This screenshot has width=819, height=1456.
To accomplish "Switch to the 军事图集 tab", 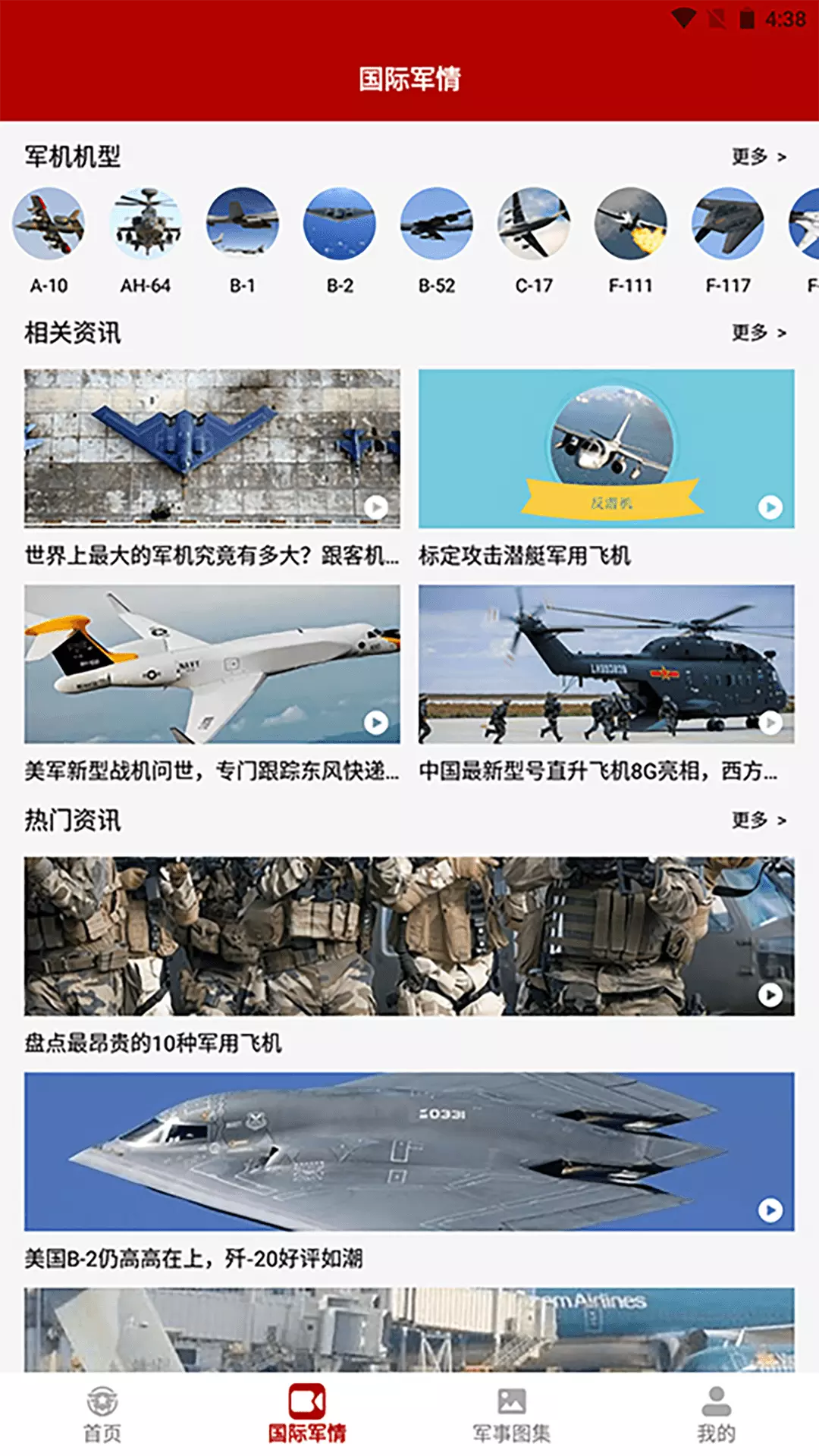I will (512, 1414).
